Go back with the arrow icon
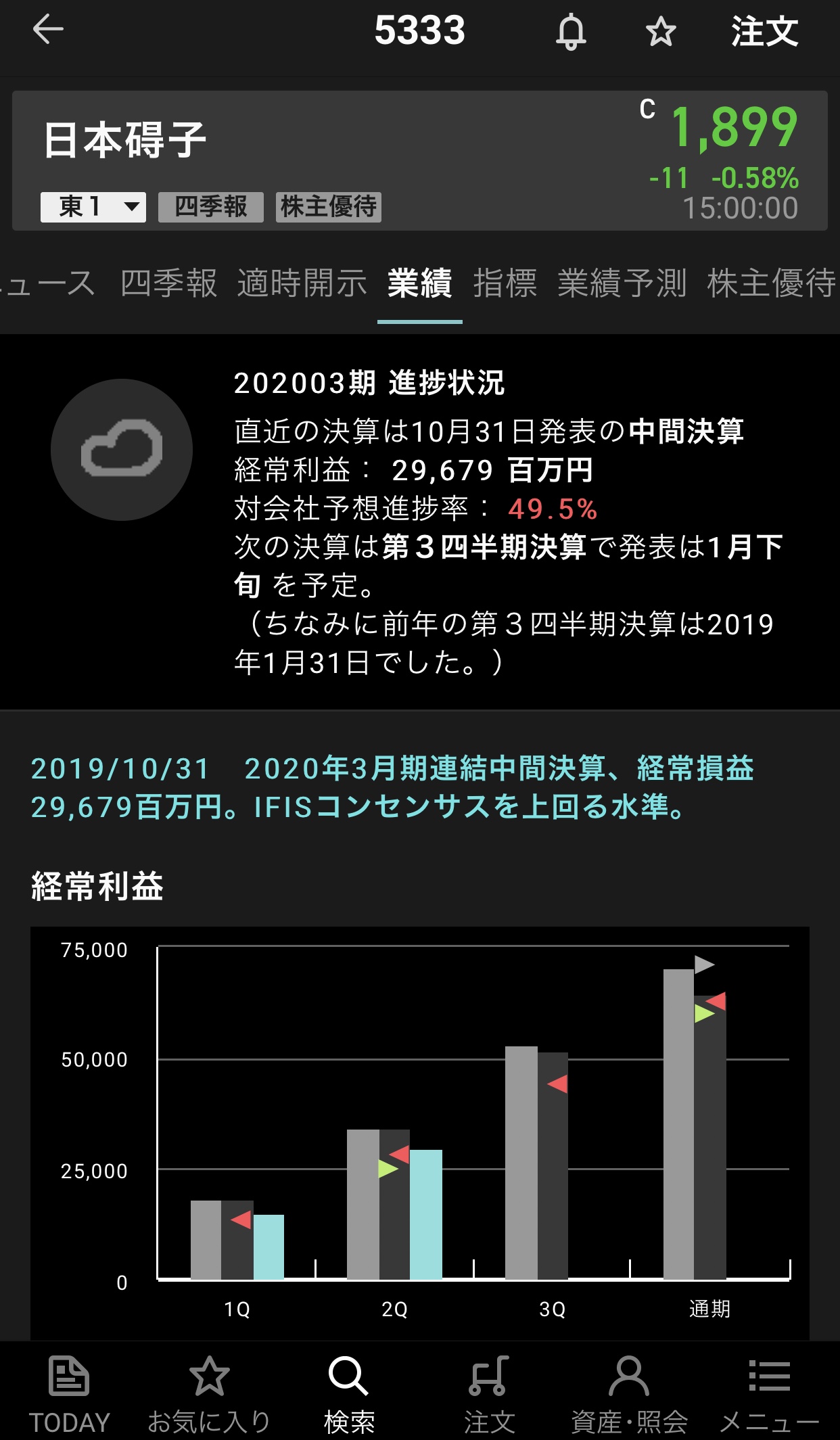 48,30
